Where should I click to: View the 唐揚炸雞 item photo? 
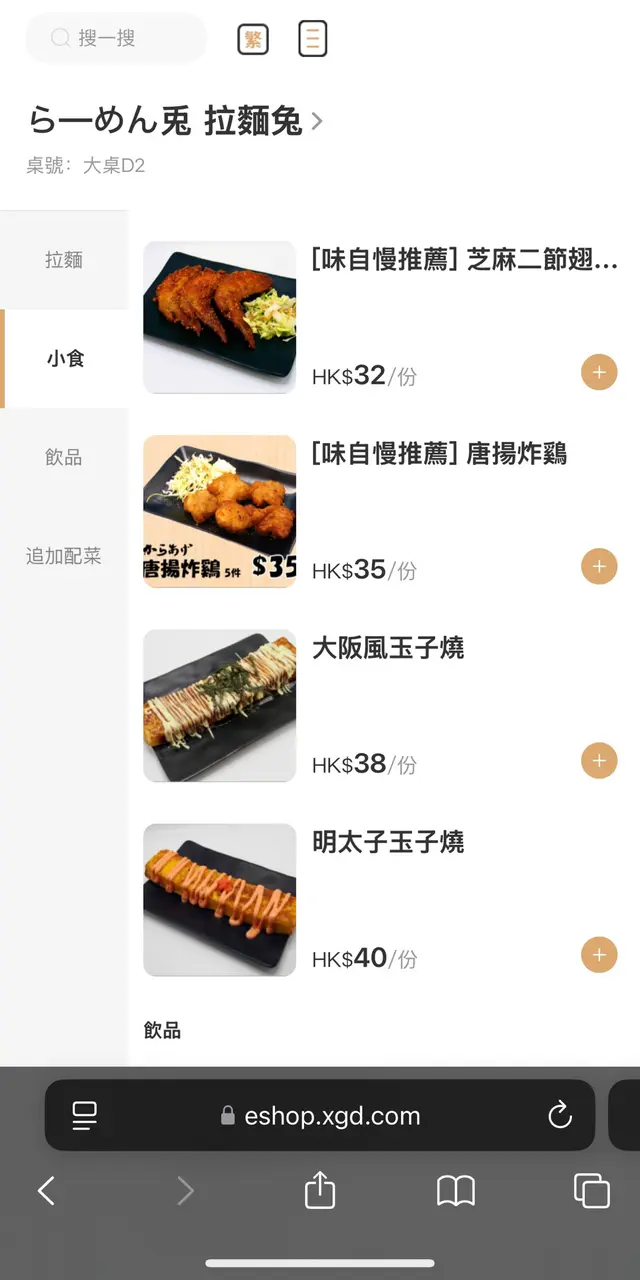220,511
